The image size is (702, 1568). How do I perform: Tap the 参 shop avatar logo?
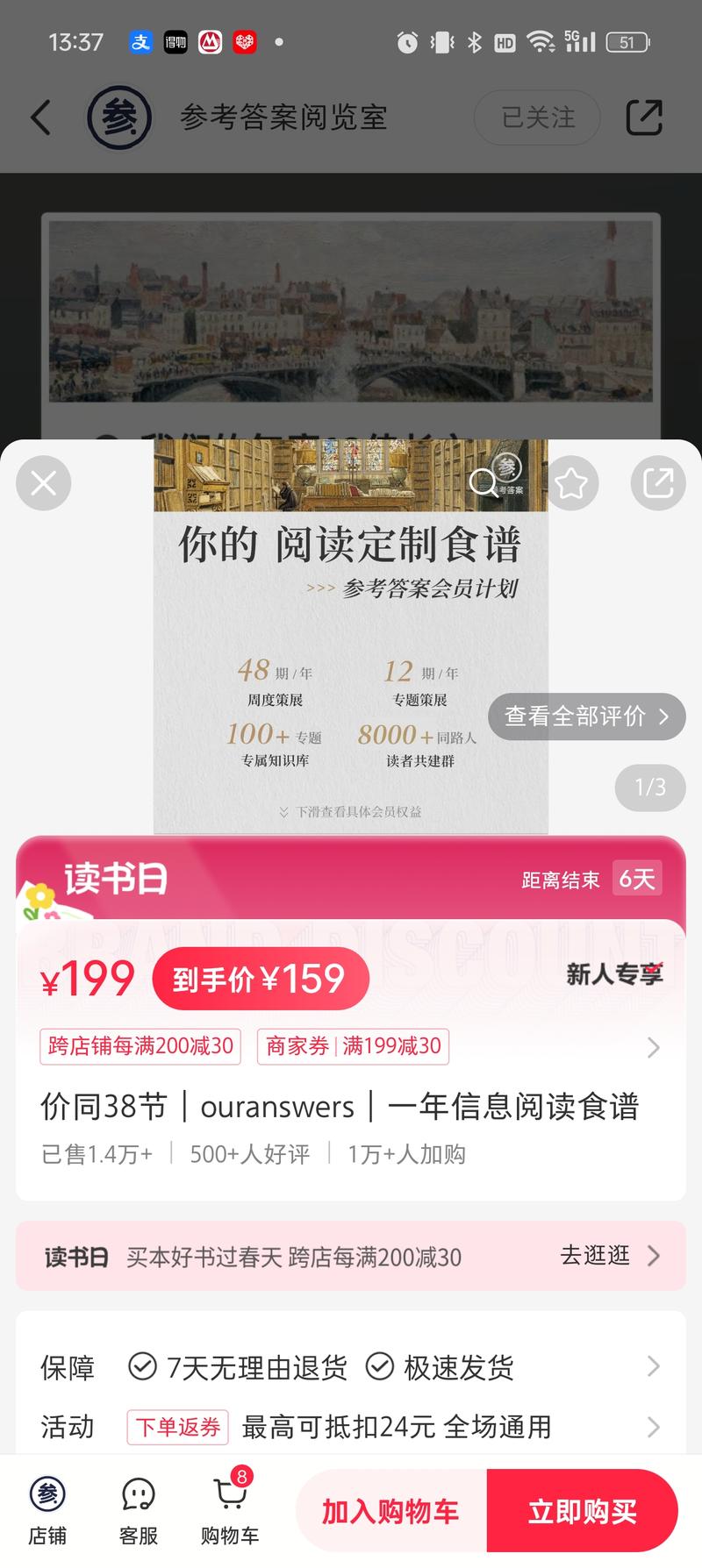click(119, 118)
